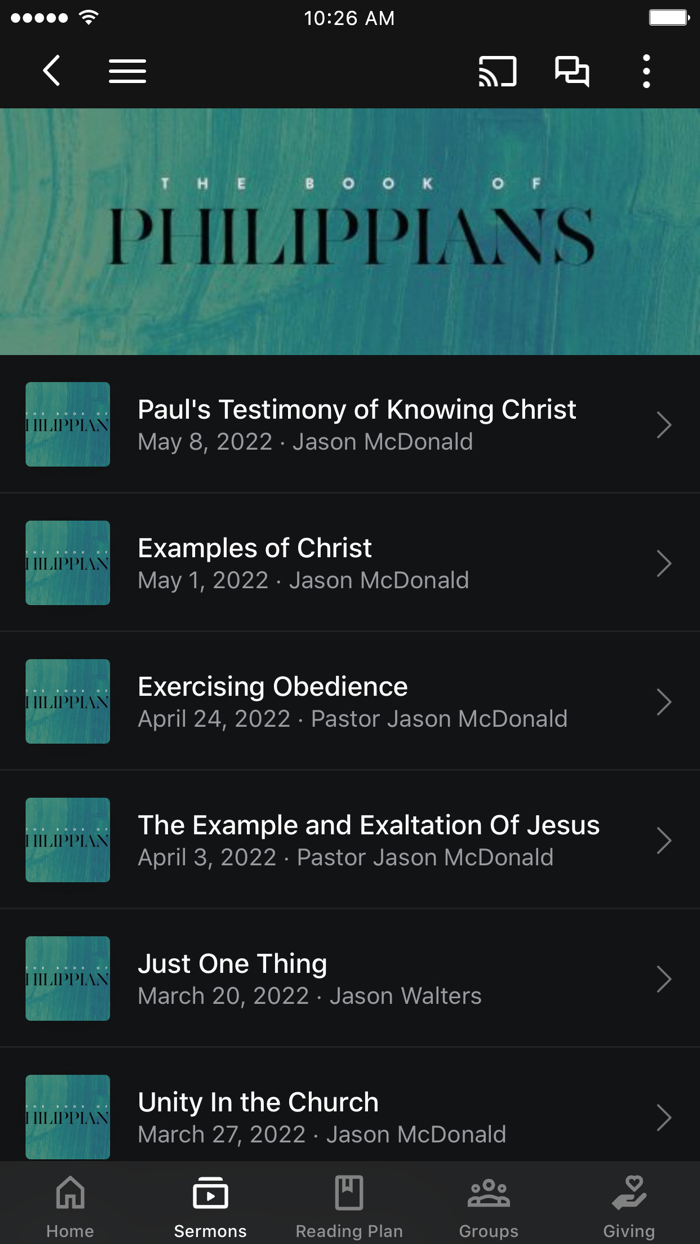Switch to the Home tab
This screenshot has height=1244, width=700.
[x=70, y=1205]
